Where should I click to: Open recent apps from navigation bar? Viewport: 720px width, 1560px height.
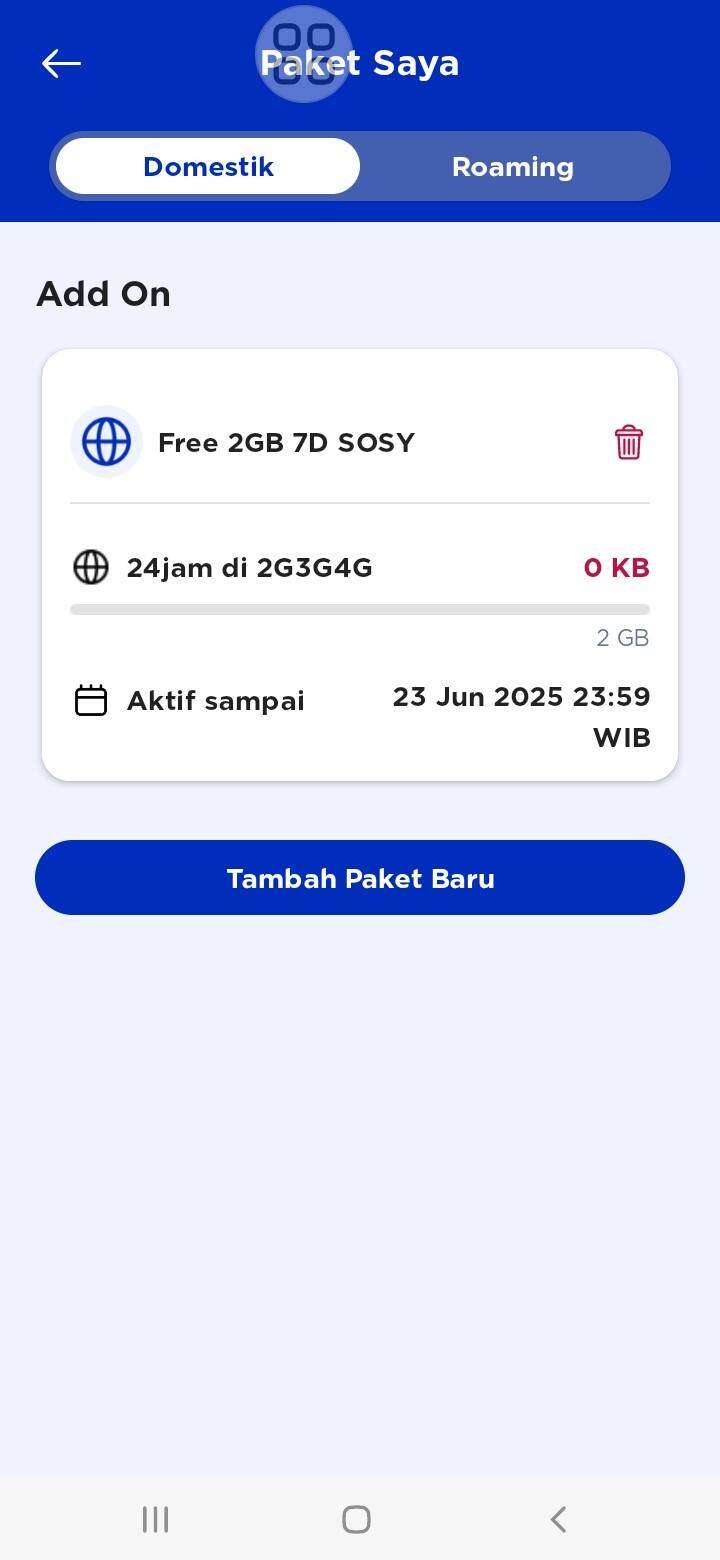[x=155, y=1519]
